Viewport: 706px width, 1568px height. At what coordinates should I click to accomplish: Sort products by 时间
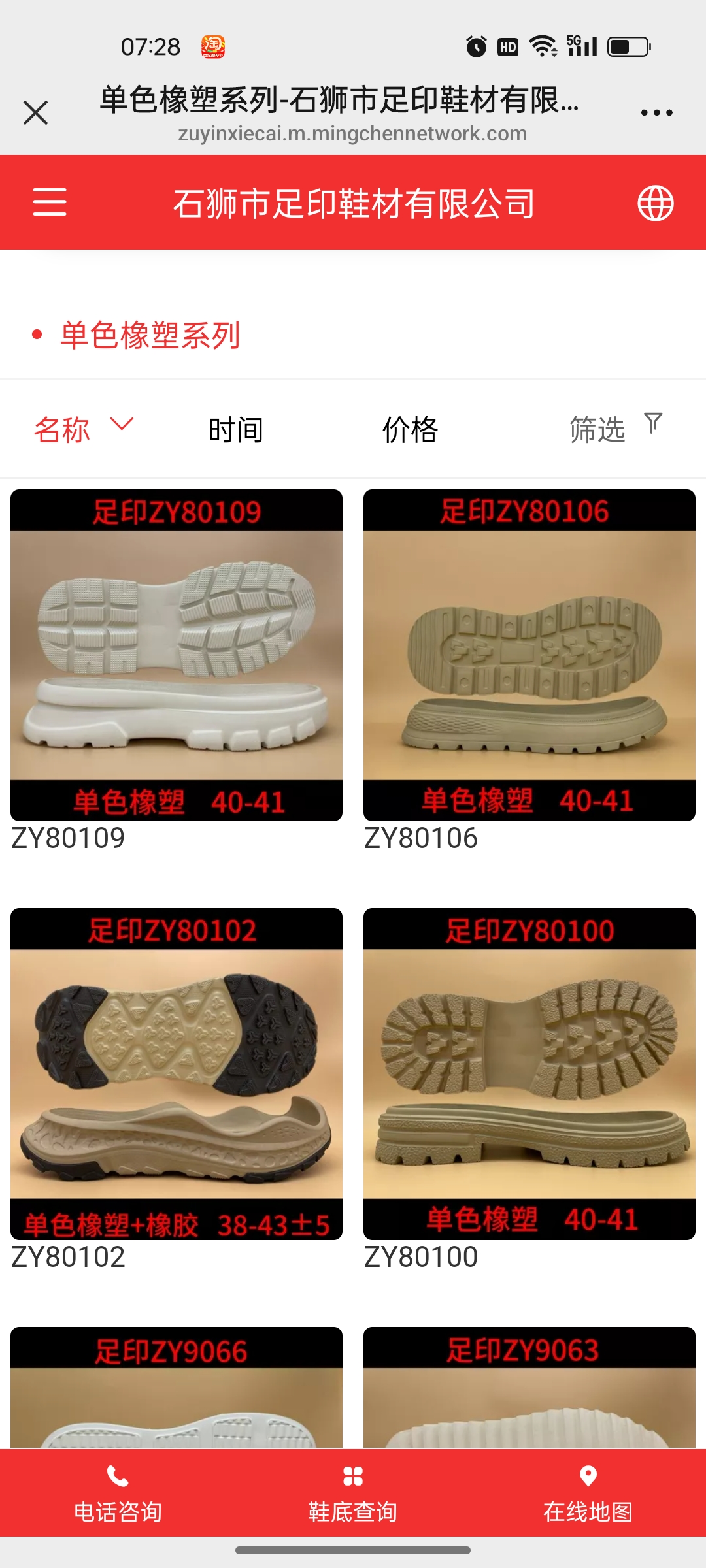(x=235, y=429)
